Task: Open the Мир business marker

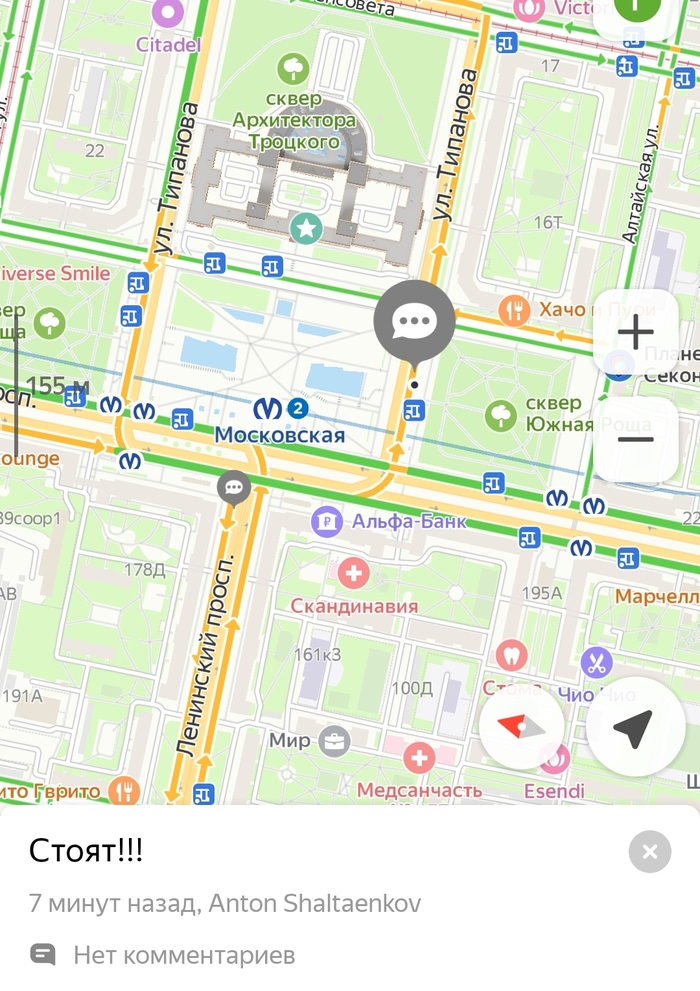Action: tap(334, 741)
